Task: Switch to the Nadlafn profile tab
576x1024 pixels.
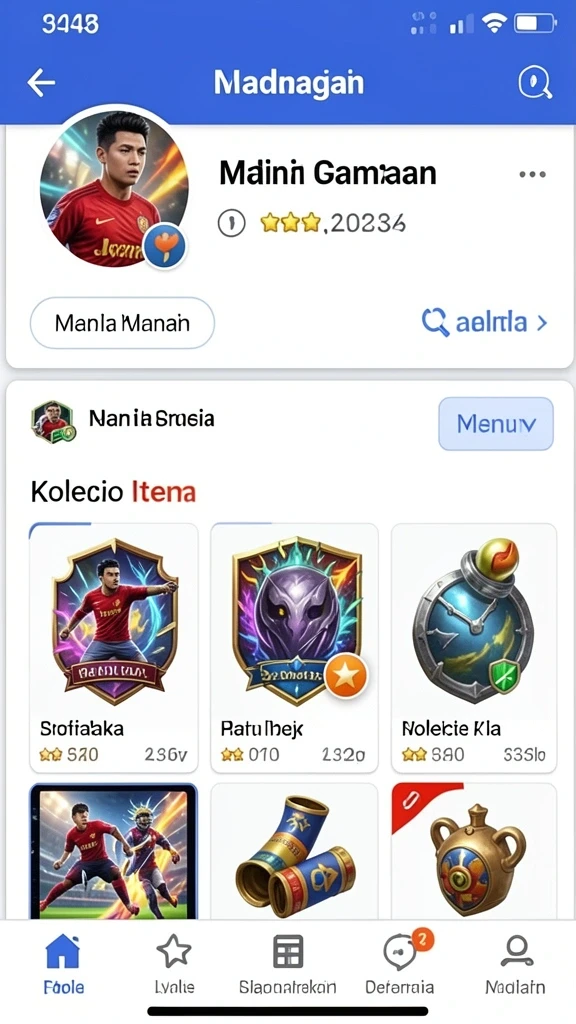Action: [x=515, y=963]
